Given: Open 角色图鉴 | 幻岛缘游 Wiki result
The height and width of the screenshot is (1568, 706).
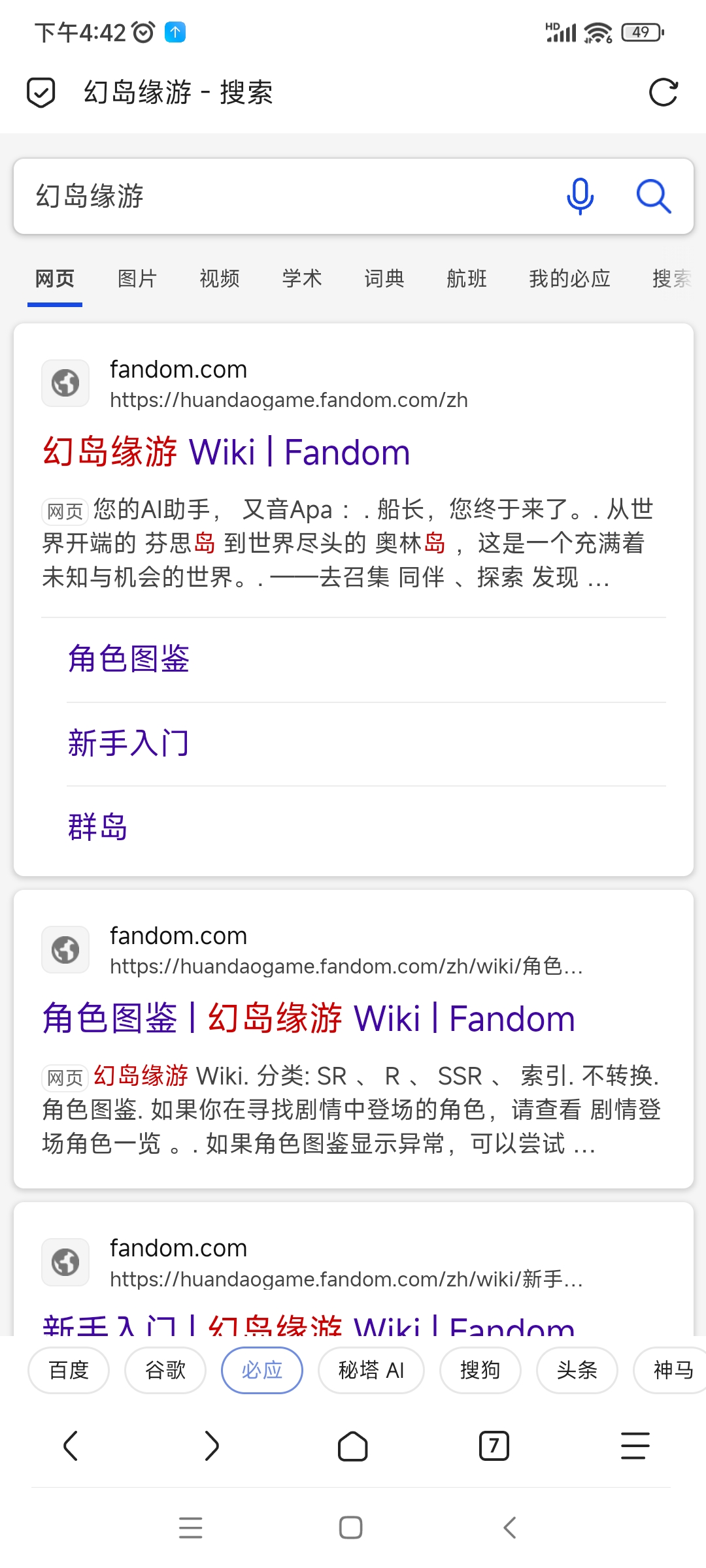Looking at the screenshot, I should 309,1019.
